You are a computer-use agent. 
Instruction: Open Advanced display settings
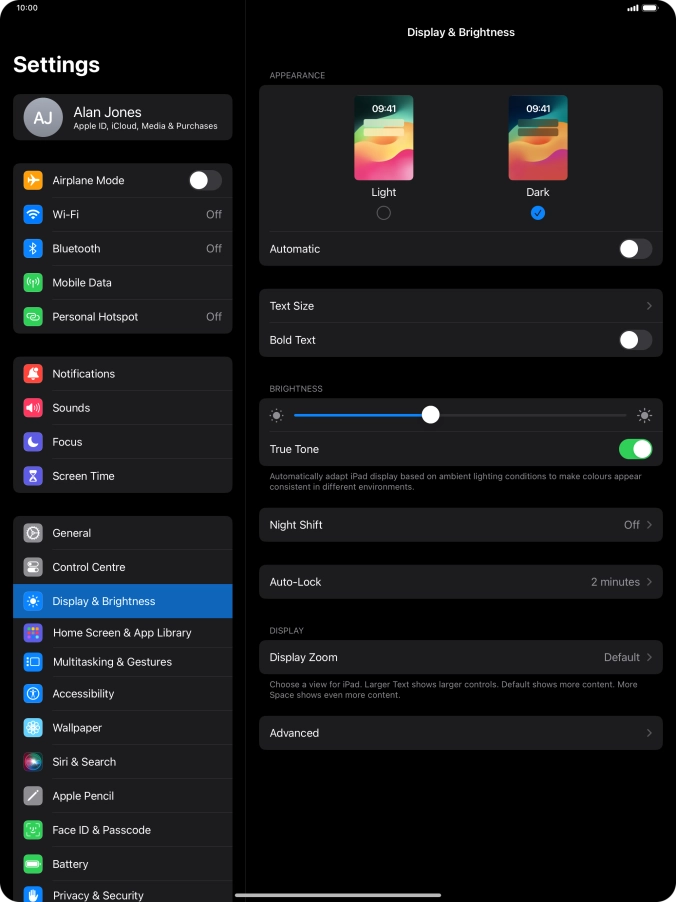click(x=460, y=733)
